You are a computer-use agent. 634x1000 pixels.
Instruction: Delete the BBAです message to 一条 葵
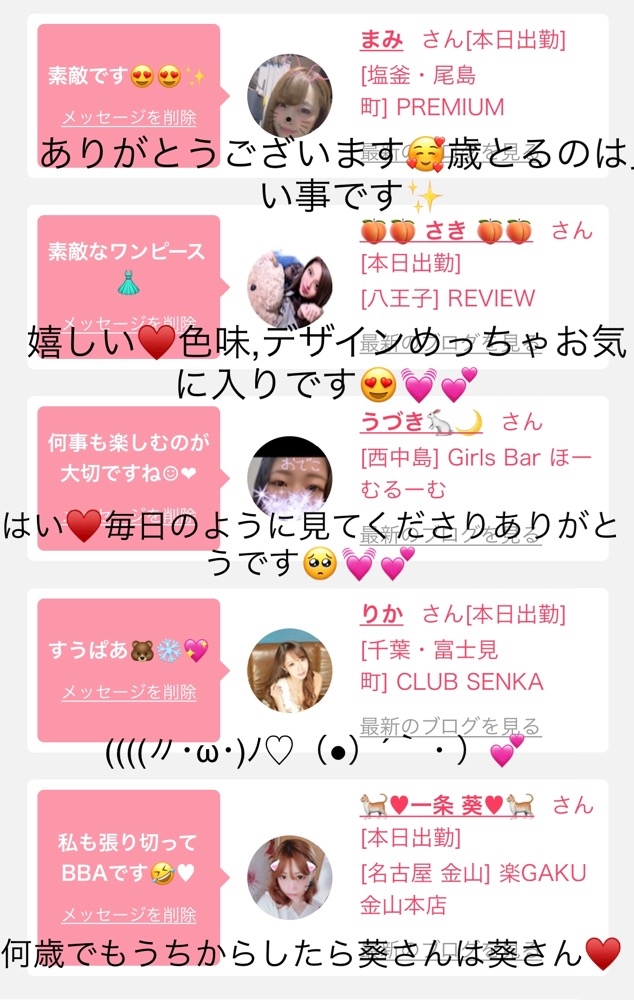coord(129,915)
